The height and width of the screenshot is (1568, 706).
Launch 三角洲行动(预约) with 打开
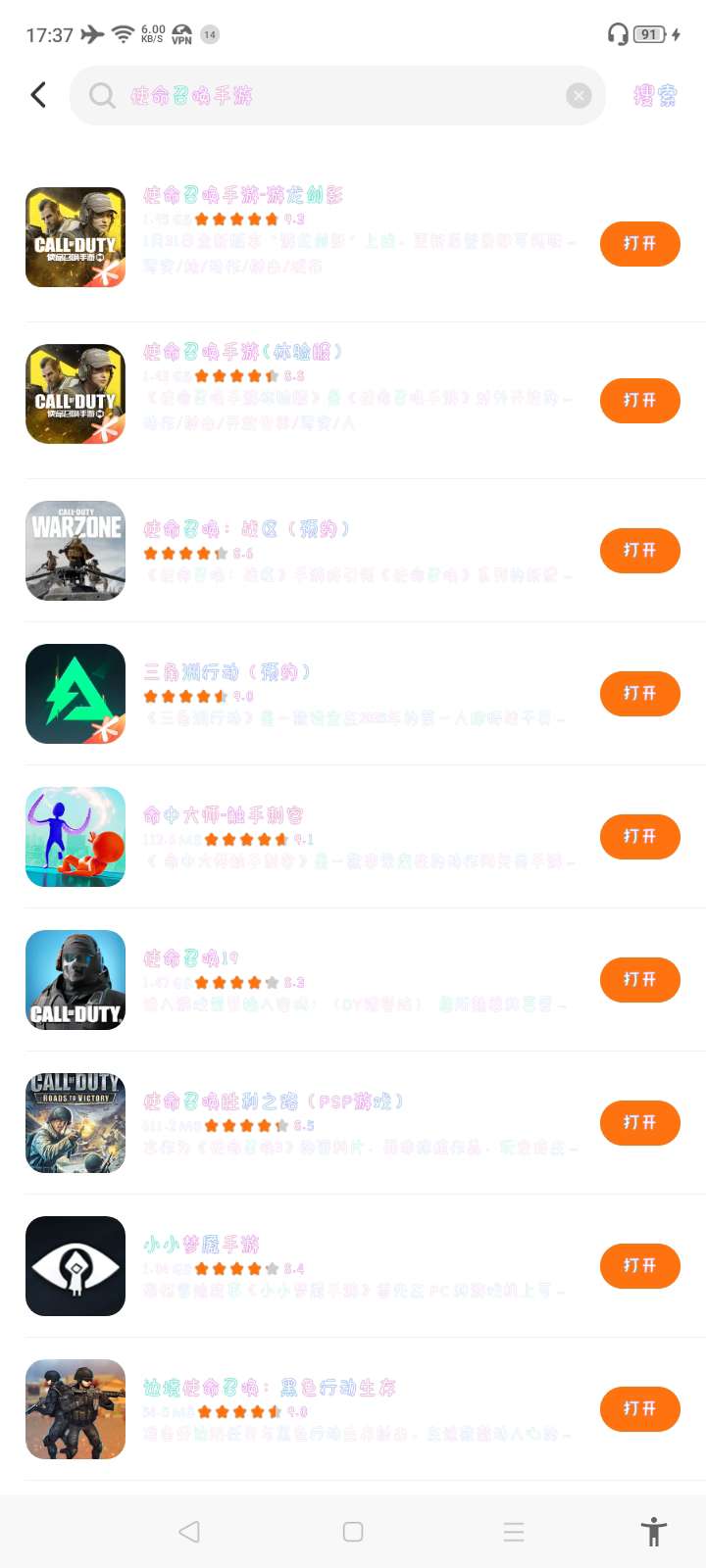[639, 694]
